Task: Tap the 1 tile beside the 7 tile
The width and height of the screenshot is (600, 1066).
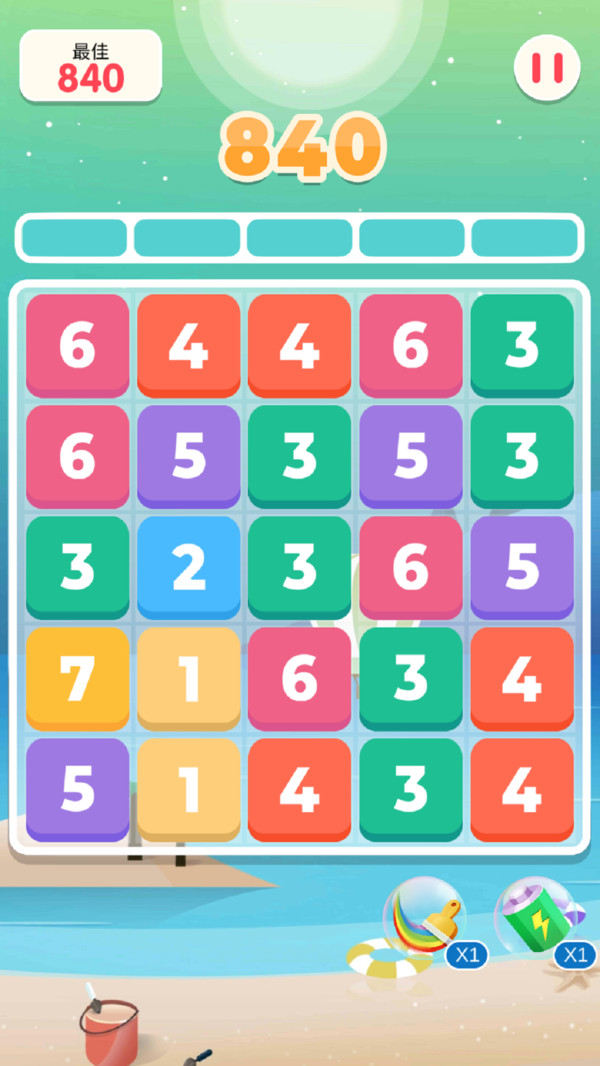Action: tap(189, 677)
